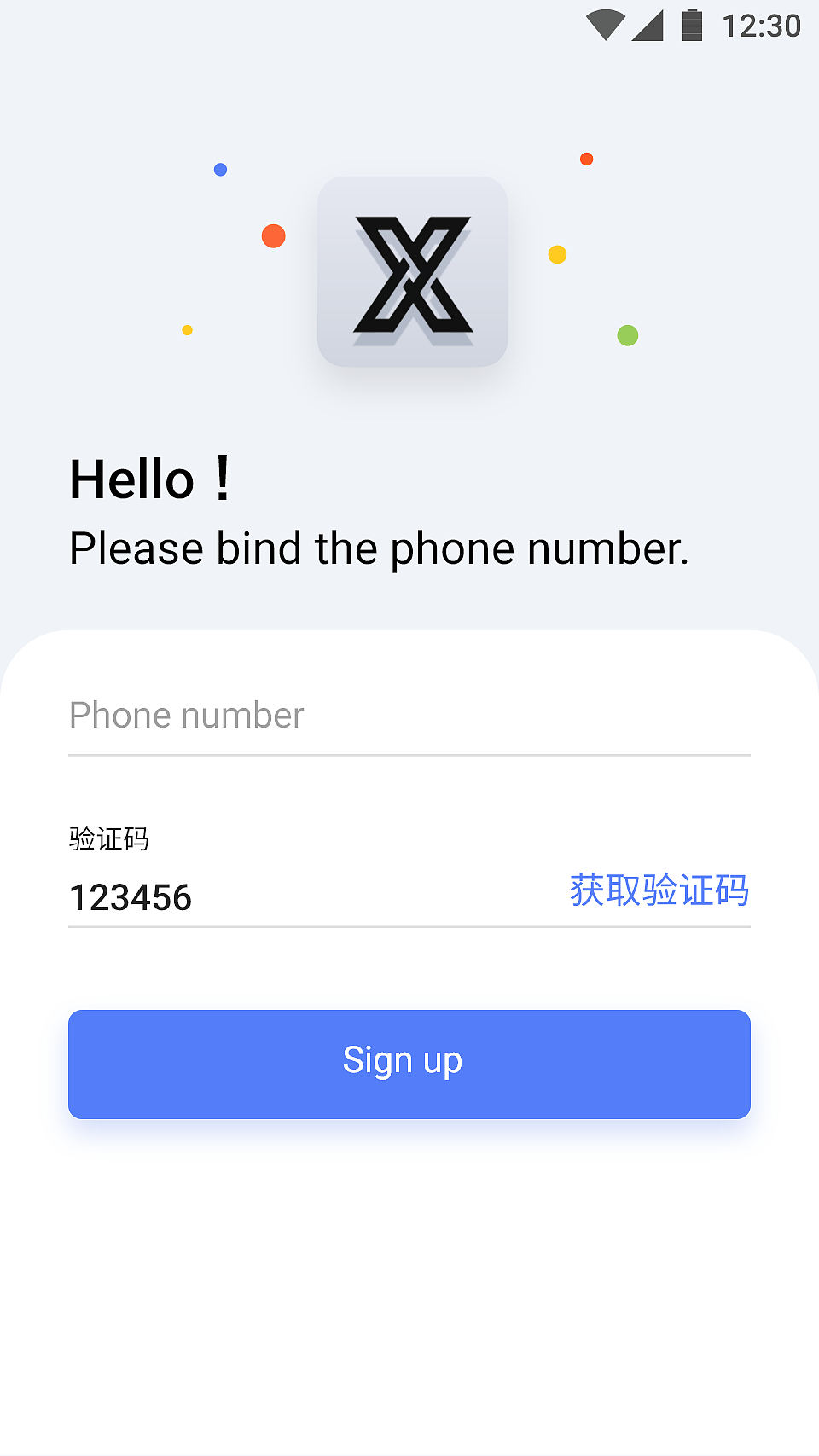Image resolution: width=819 pixels, height=1456 pixels.
Task: Click the X app logo icon
Action: 412,271
